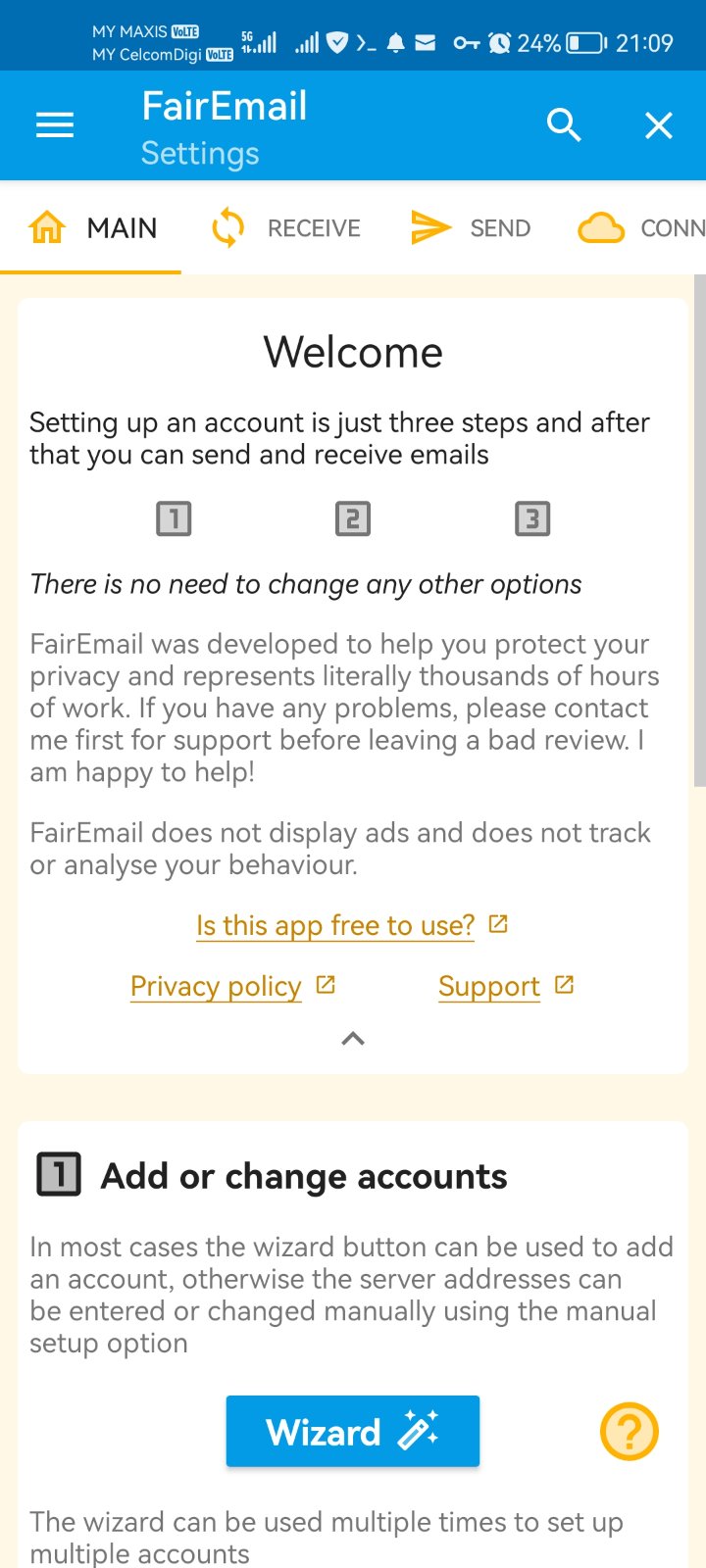Jump to step 3 icon in Welcome
The height and width of the screenshot is (1568, 706).
532,518
